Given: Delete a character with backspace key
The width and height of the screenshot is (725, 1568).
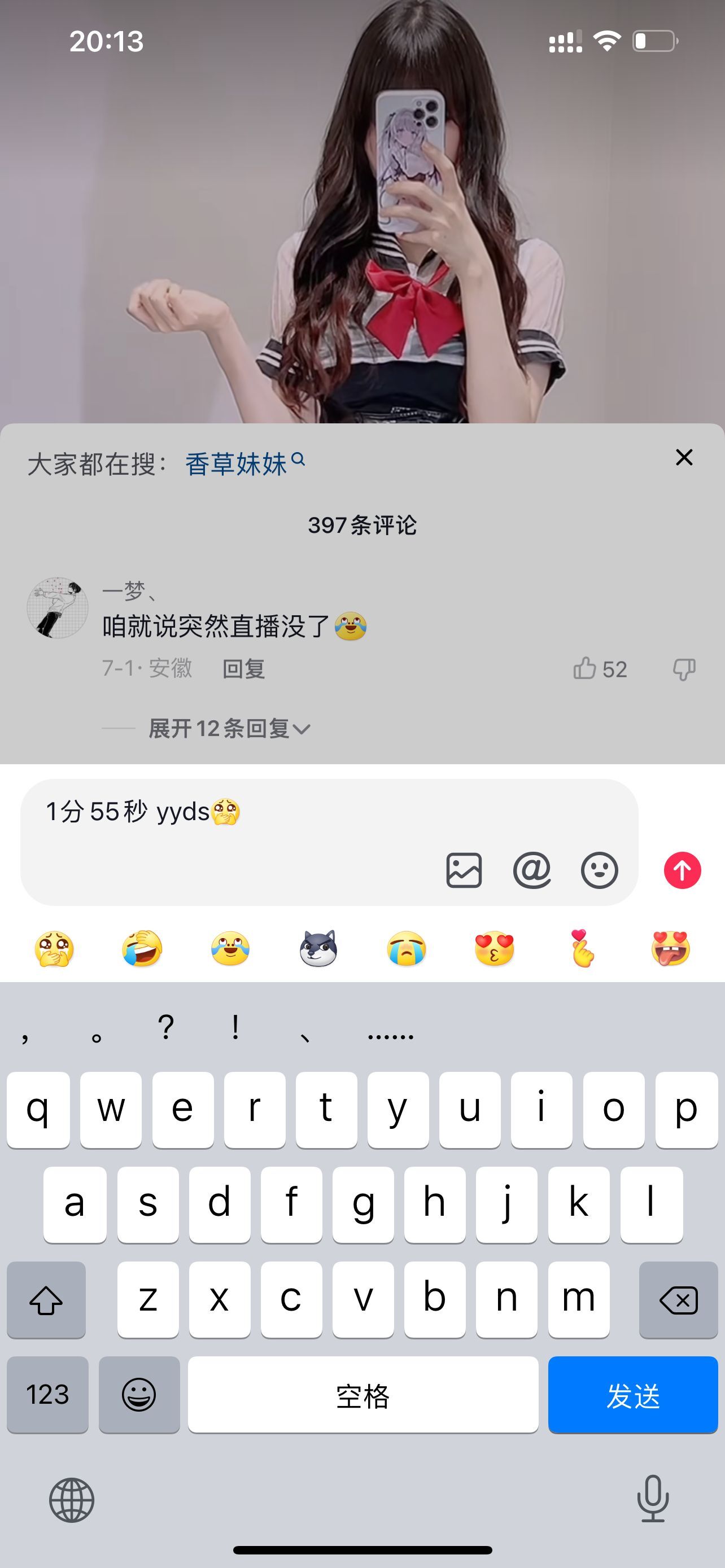Looking at the screenshot, I should click(x=678, y=1300).
